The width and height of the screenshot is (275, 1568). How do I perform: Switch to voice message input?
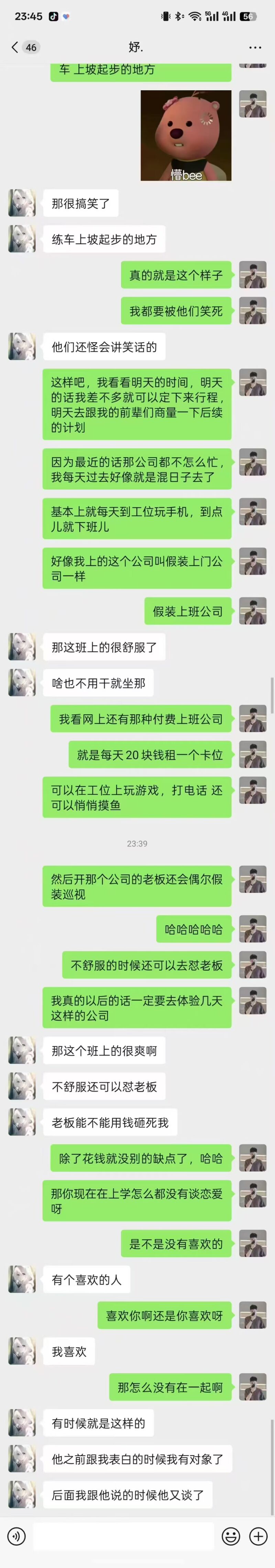click(x=16, y=1536)
